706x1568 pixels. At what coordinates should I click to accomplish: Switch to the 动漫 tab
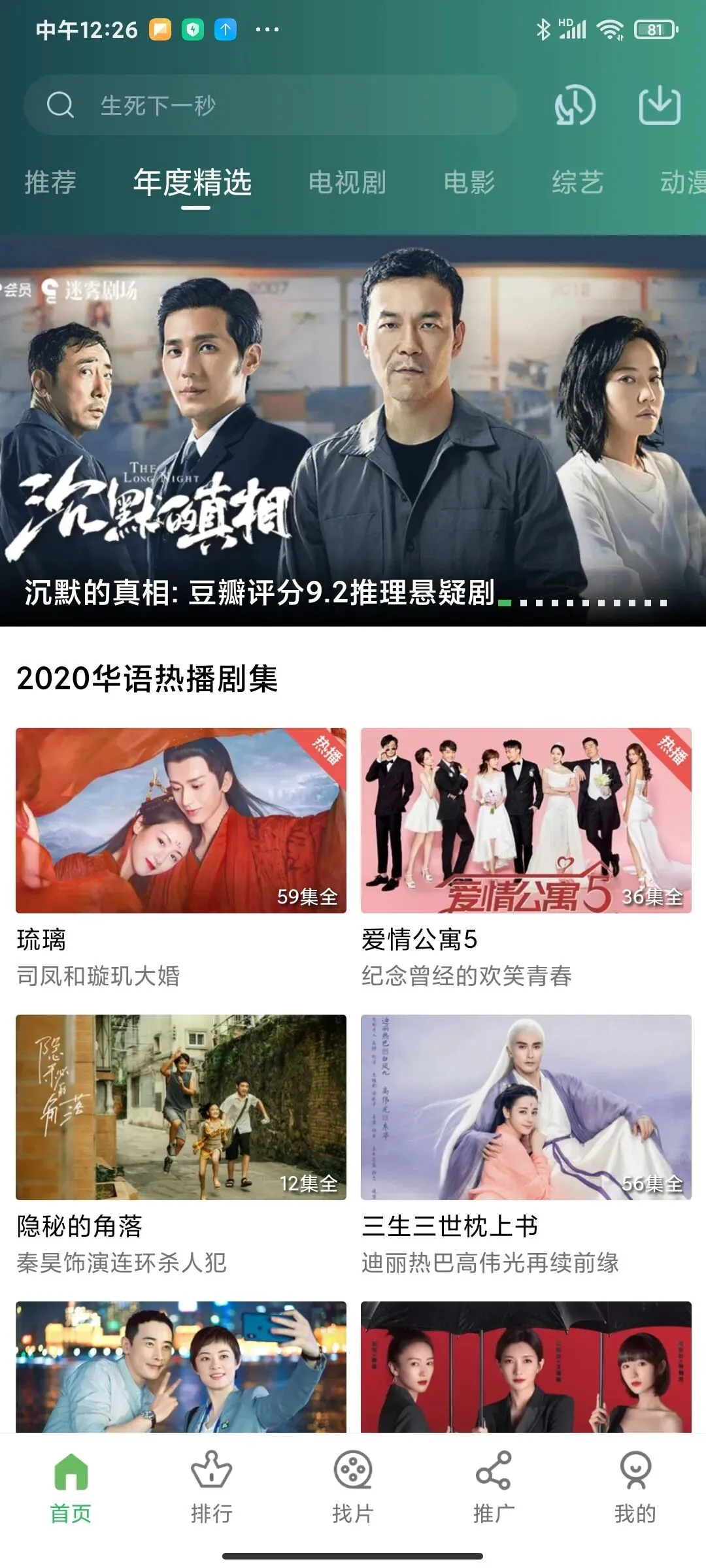[x=682, y=182]
